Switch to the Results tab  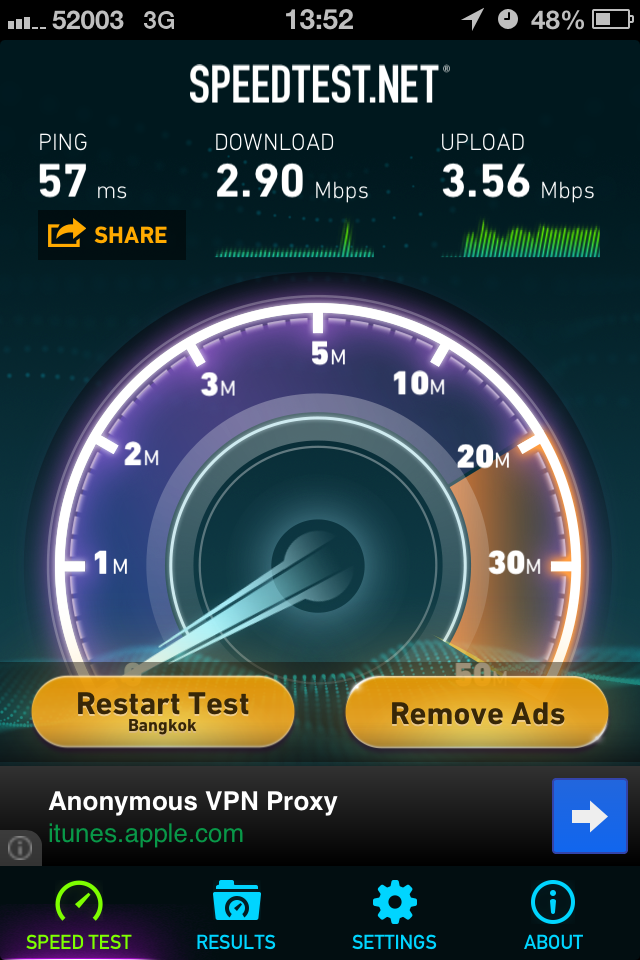pyautogui.click(x=236, y=916)
